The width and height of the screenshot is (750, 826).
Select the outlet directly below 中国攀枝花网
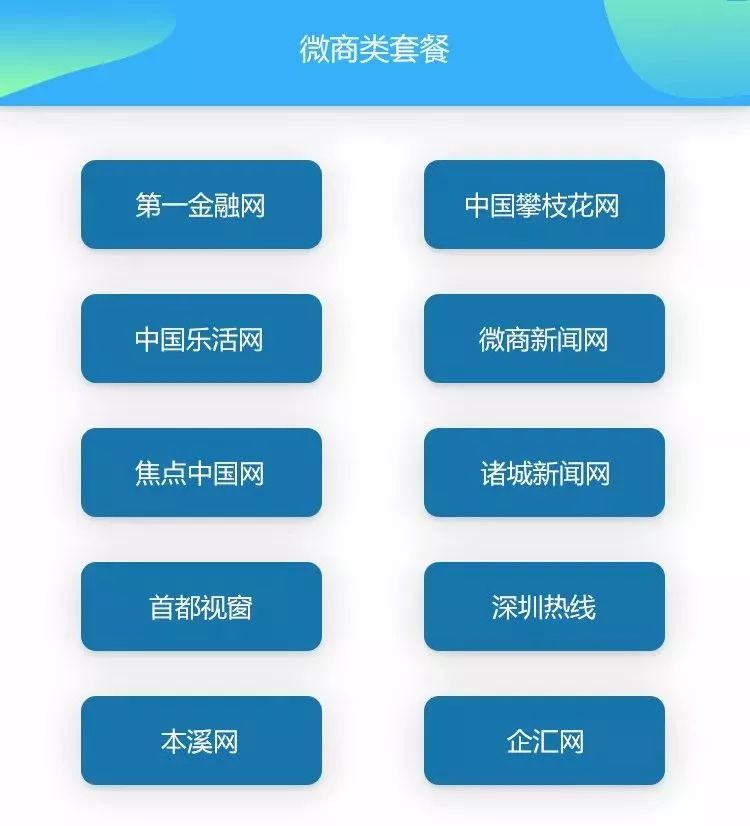click(x=545, y=339)
